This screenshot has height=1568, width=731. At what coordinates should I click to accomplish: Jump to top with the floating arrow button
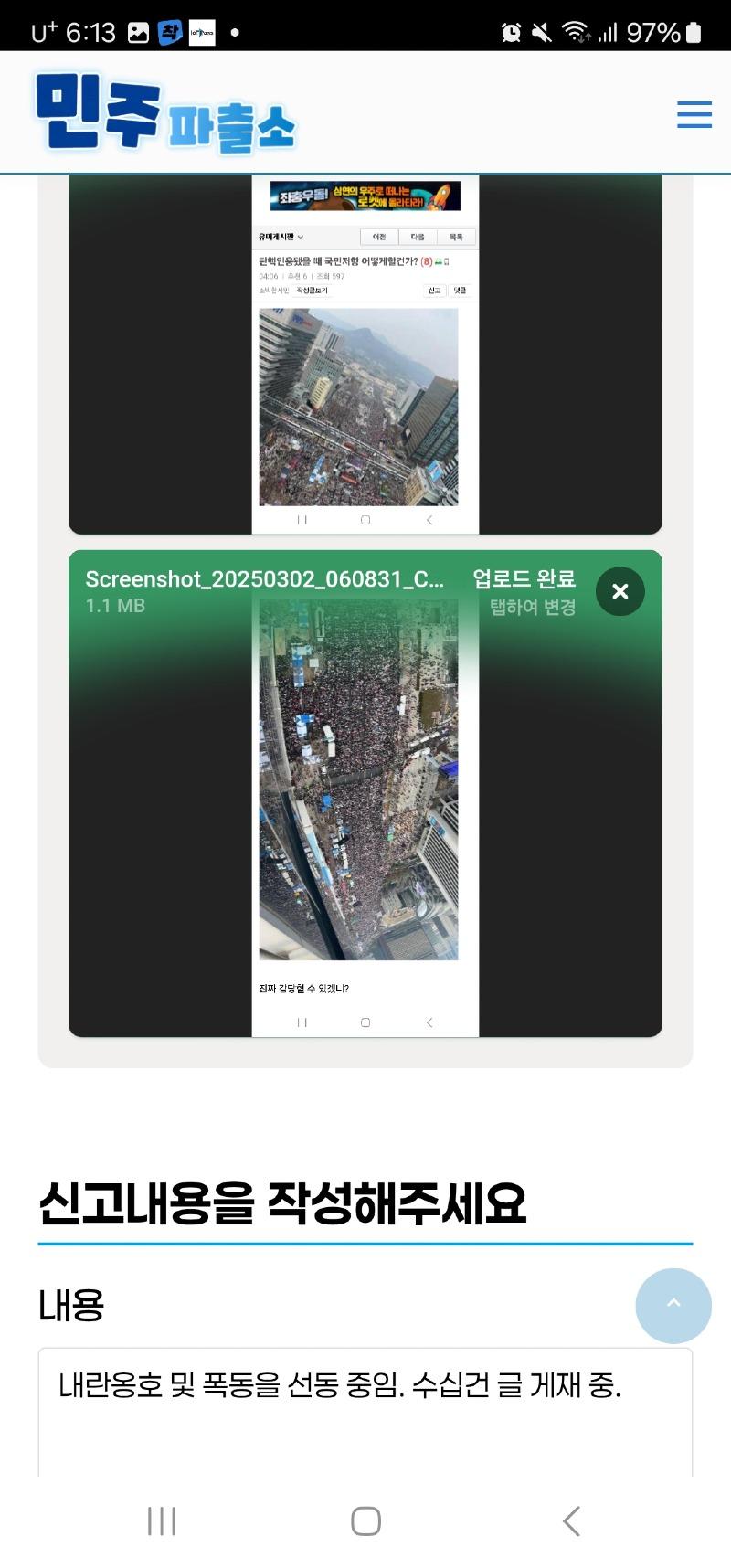tap(673, 1305)
